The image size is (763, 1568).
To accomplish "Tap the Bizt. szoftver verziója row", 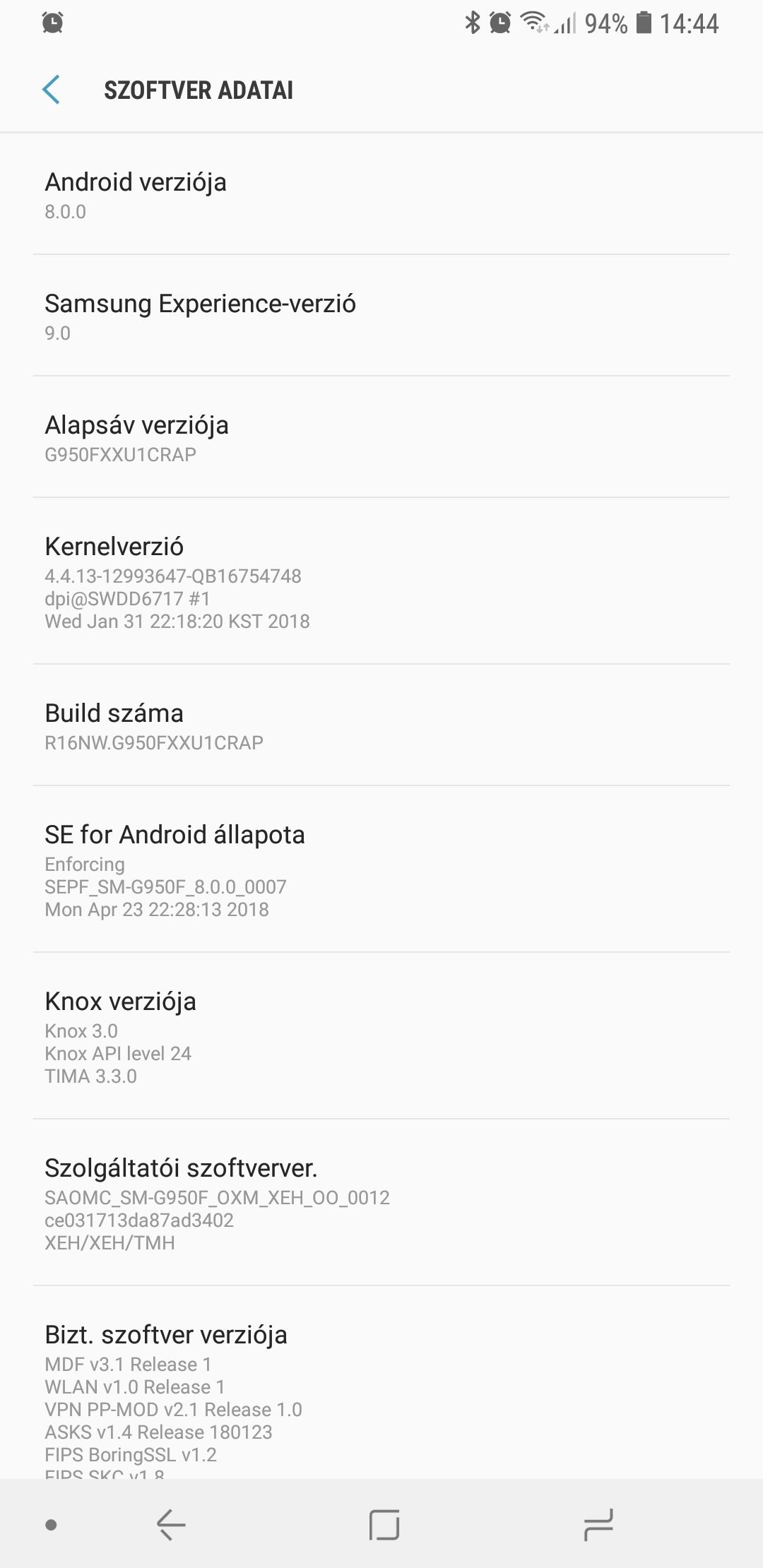I will point(381,1383).
